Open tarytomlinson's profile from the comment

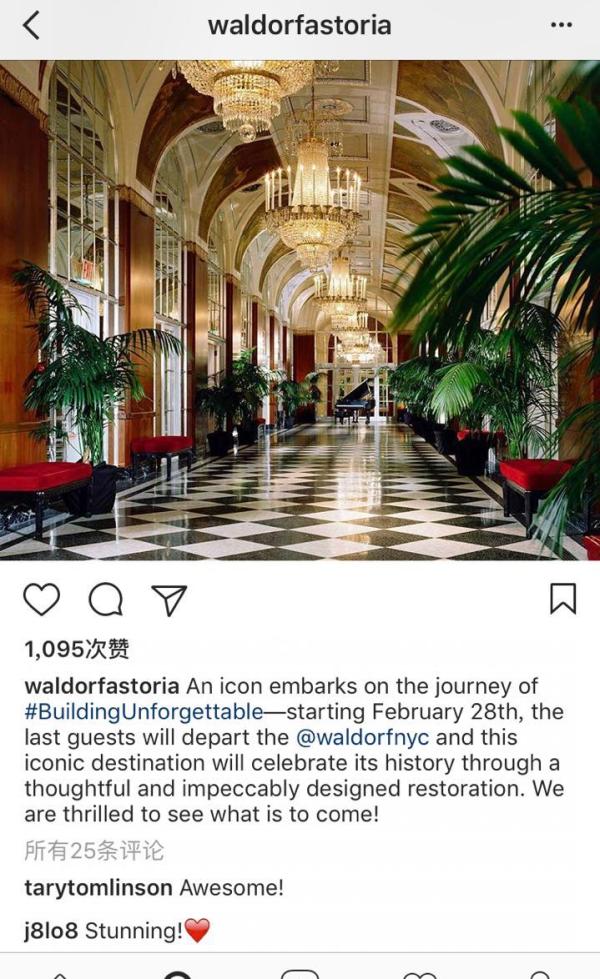[100, 888]
